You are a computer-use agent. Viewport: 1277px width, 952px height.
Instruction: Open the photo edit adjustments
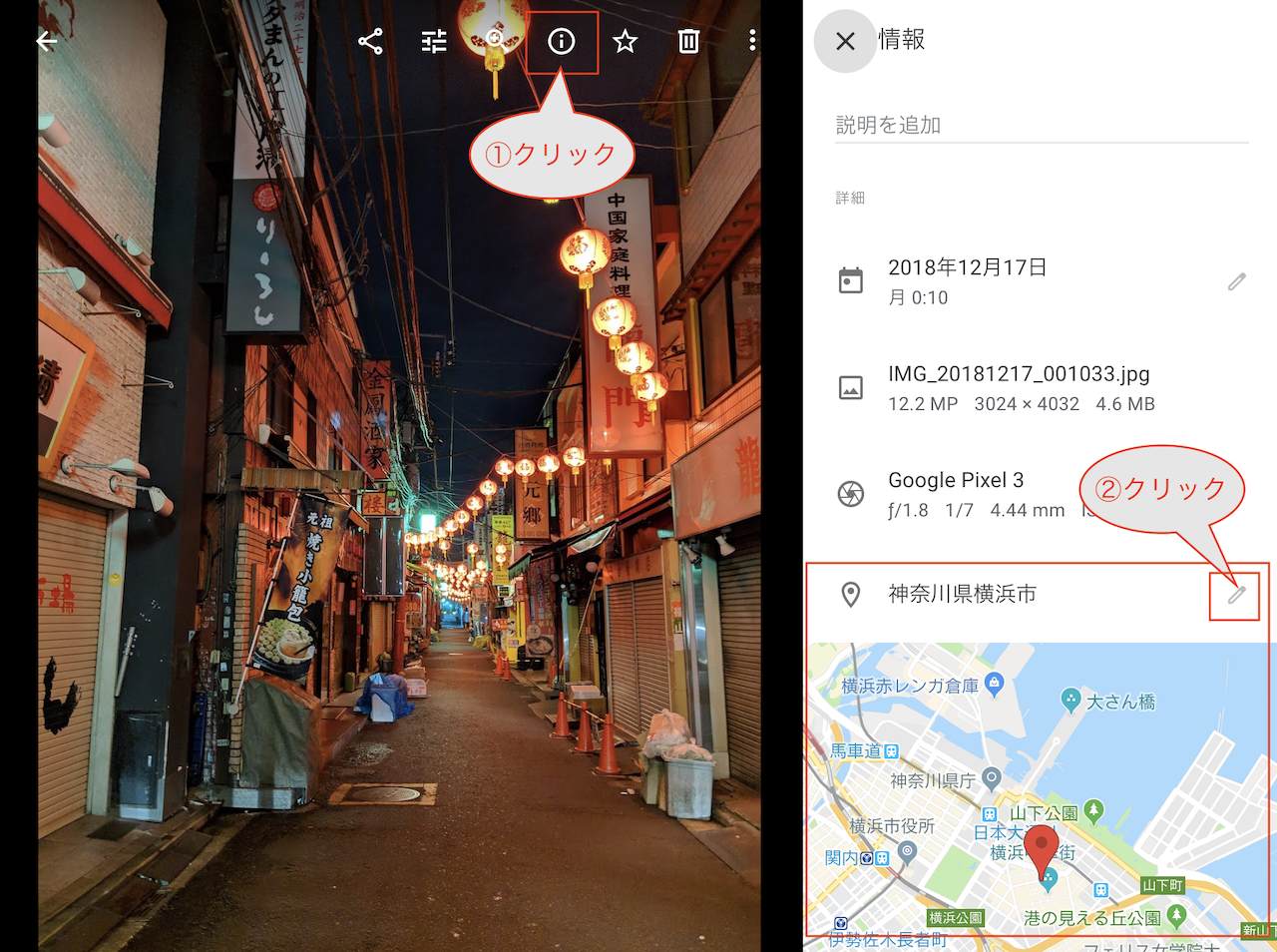click(x=434, y=41)
